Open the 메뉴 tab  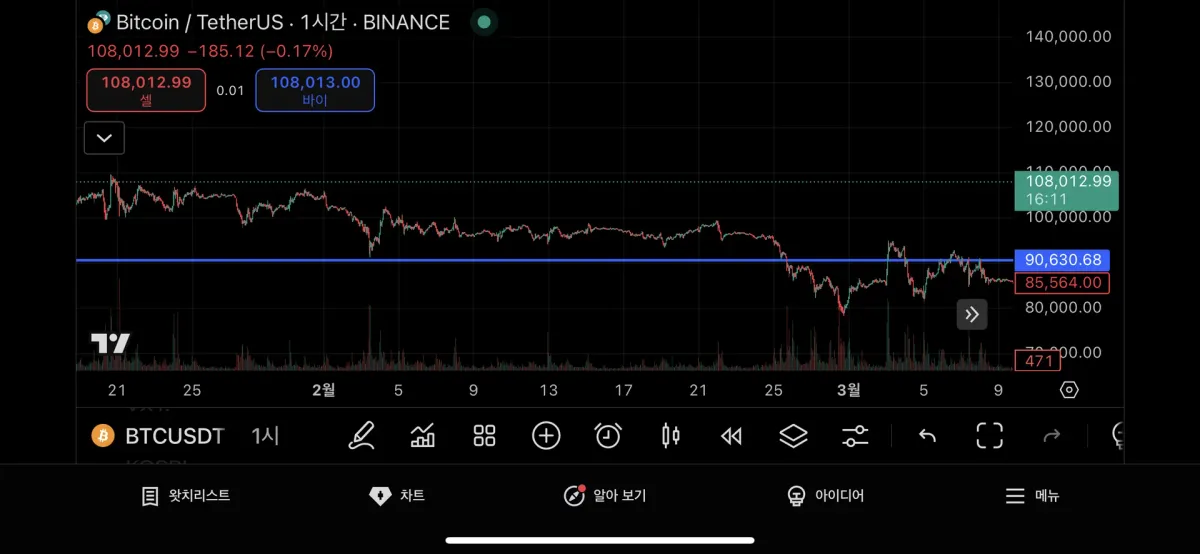coord(1033,496)
